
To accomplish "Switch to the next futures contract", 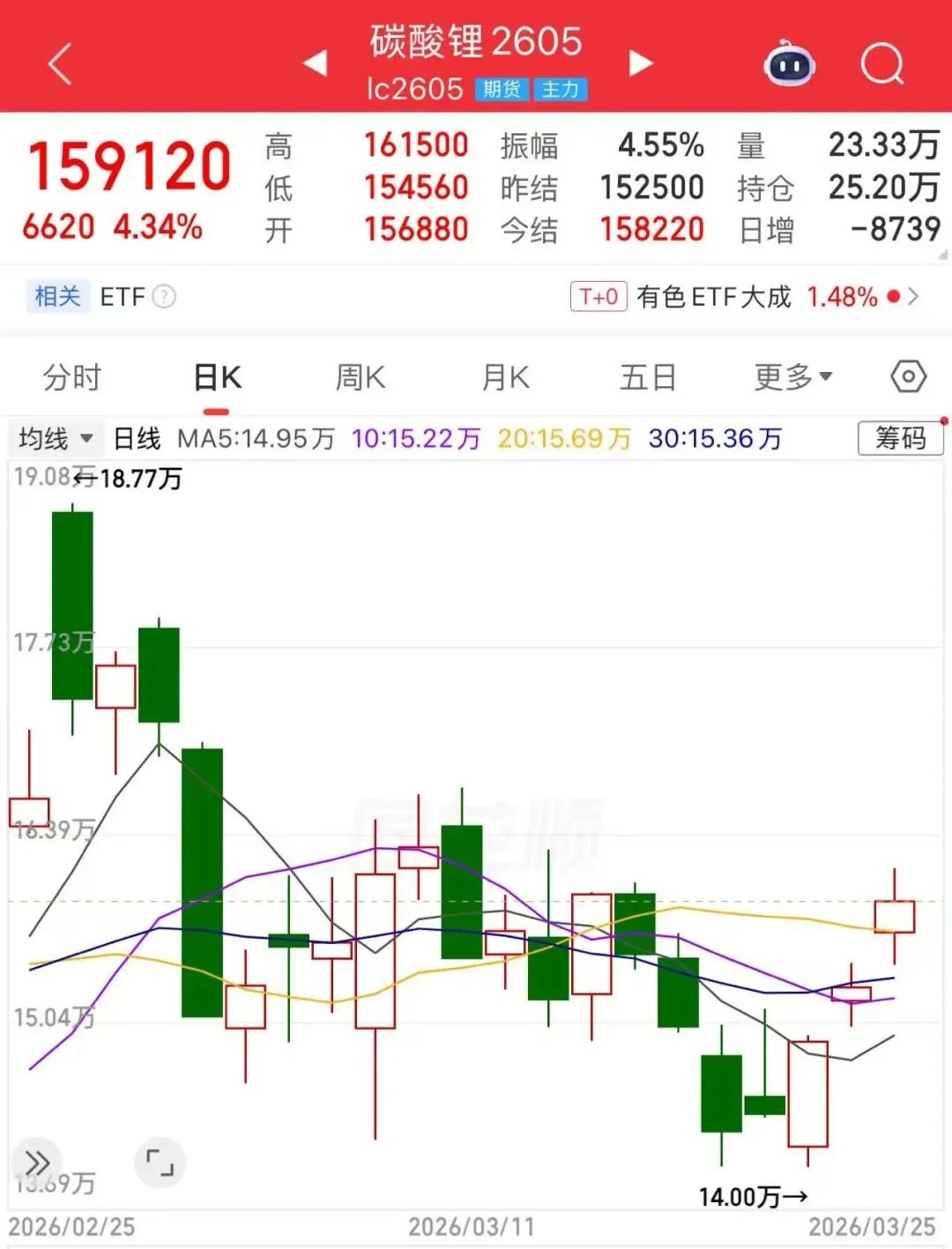I will coord(641,63).
